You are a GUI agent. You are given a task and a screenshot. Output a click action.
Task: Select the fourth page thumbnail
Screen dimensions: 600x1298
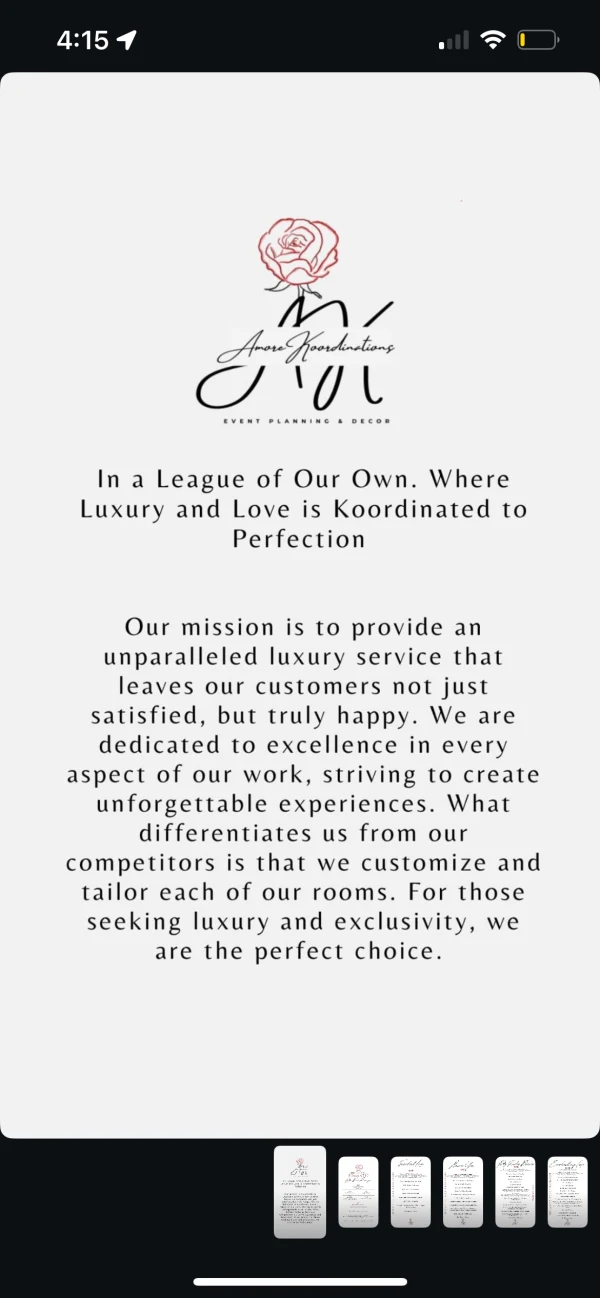[463, 1192]
